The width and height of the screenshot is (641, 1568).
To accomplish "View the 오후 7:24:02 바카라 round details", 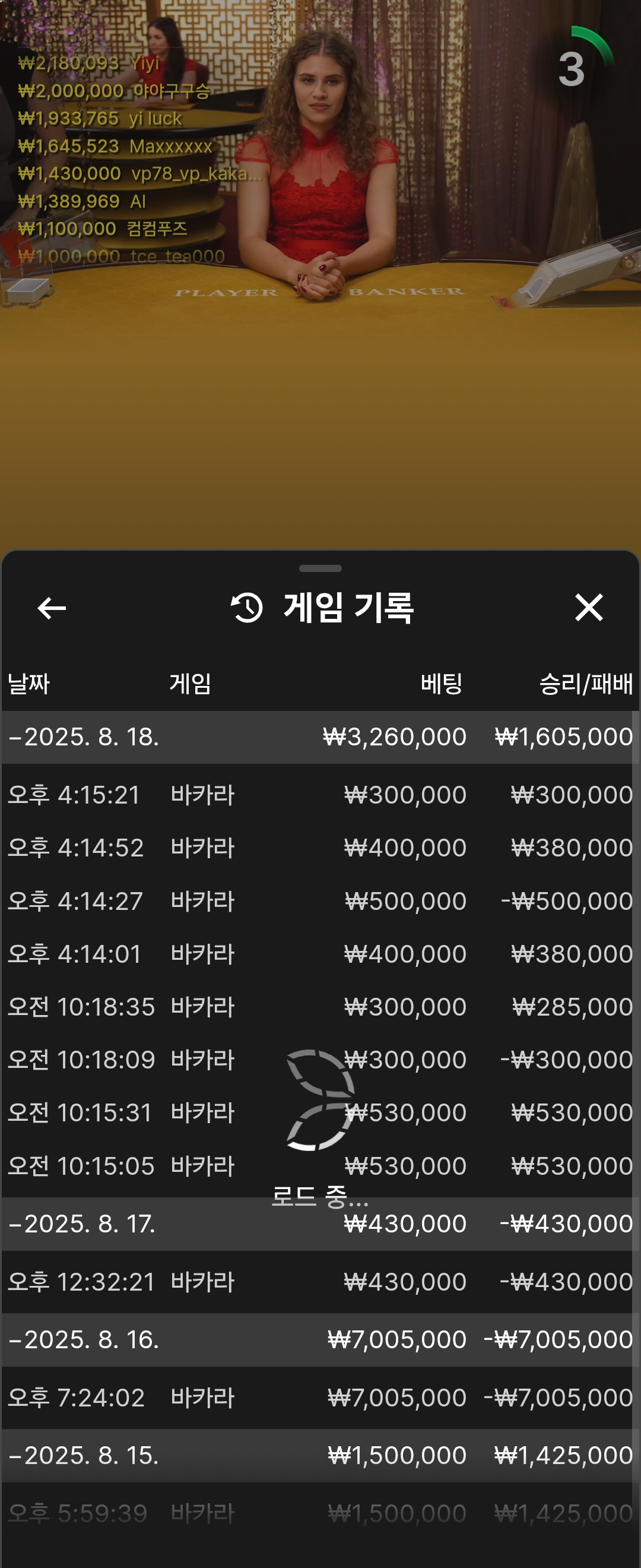I will [320, 1398].
